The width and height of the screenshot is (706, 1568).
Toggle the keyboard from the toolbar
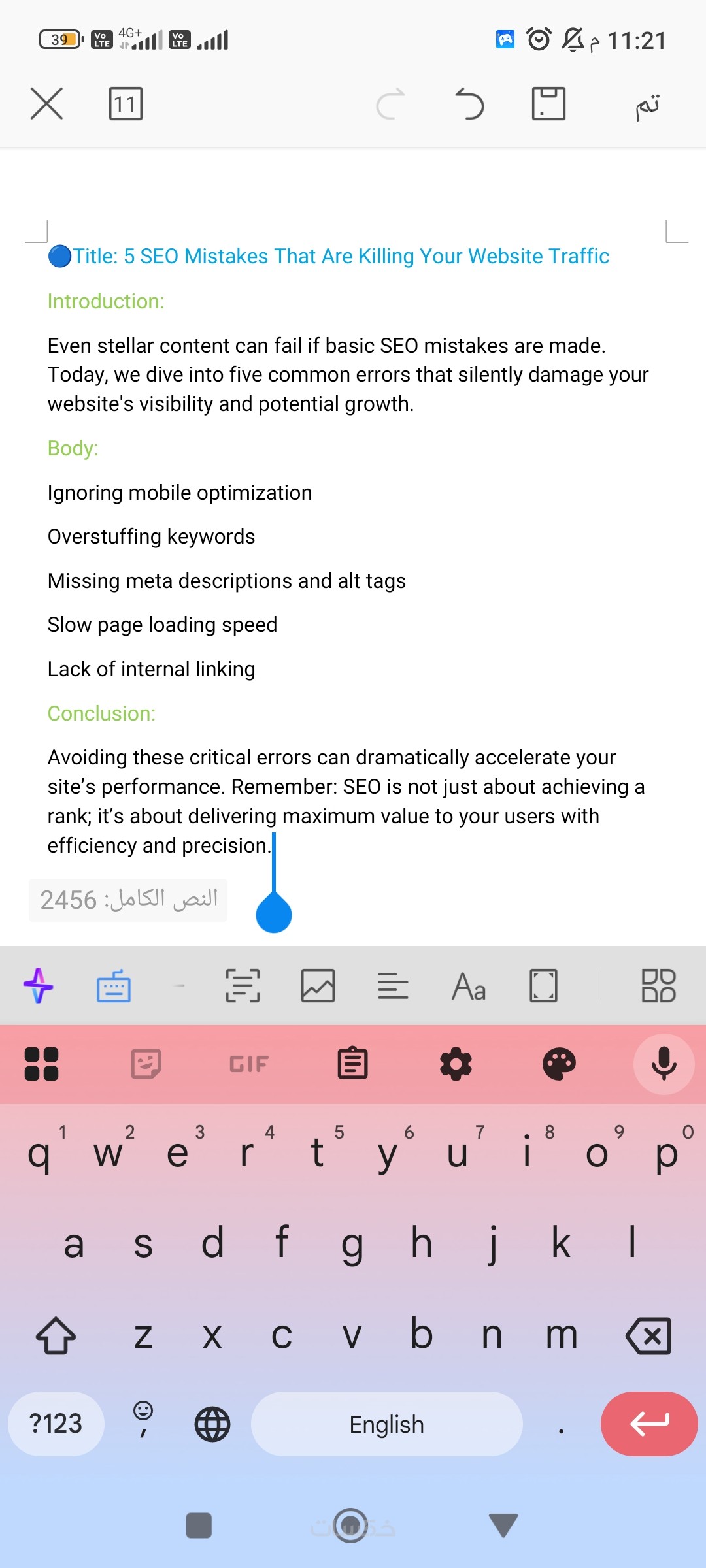tap(114, 986)
